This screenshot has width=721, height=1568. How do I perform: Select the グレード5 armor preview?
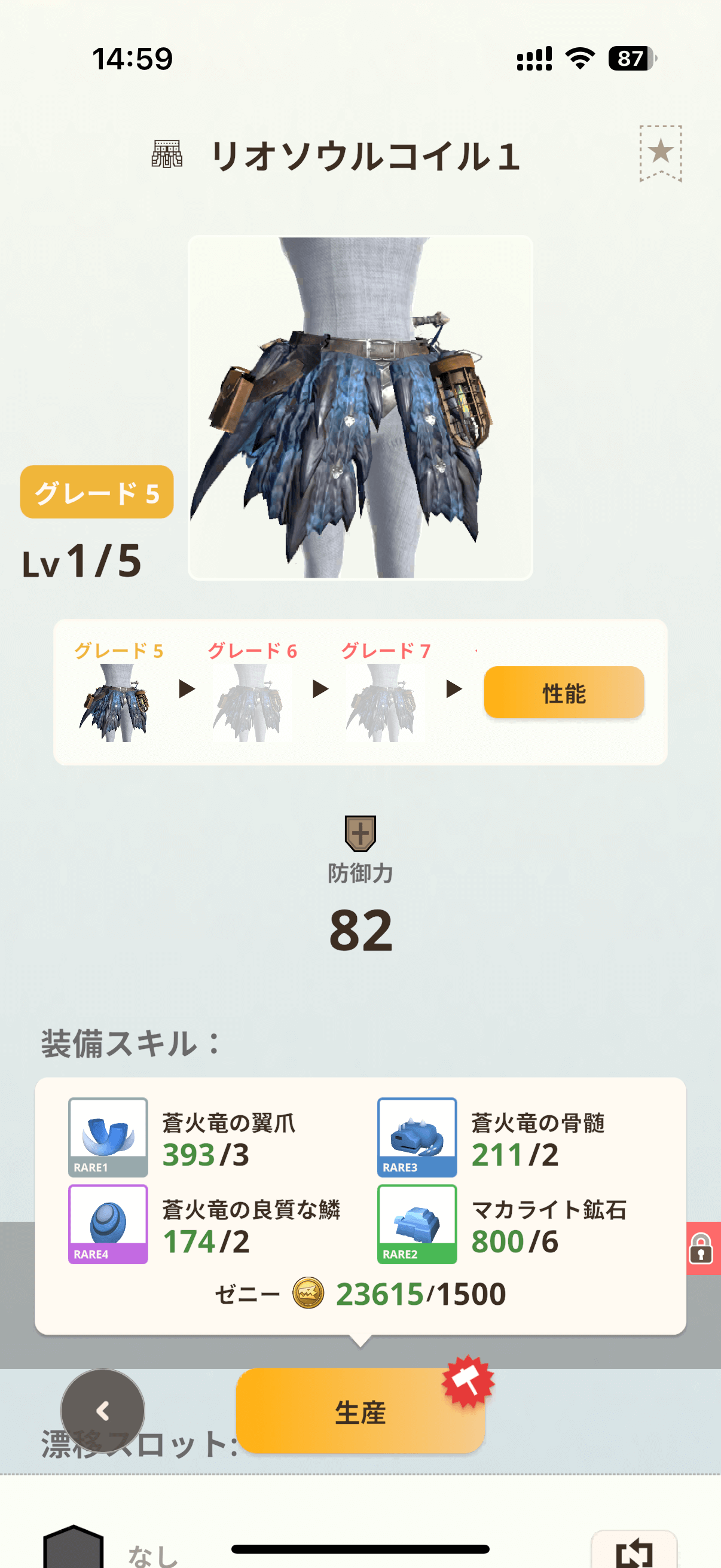[x=115, y=702]
